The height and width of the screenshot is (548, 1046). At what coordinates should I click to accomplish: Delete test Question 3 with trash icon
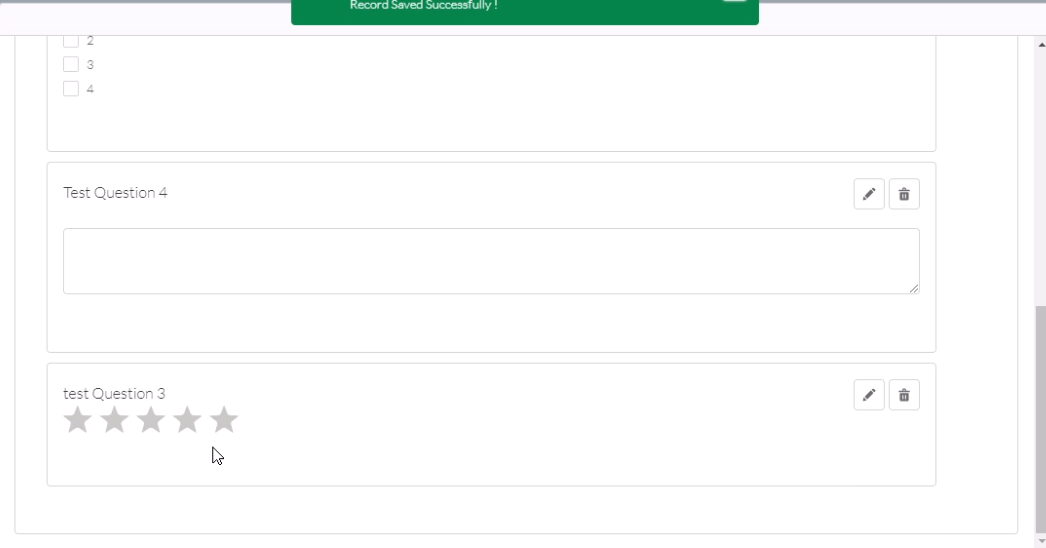coord(904,395)
